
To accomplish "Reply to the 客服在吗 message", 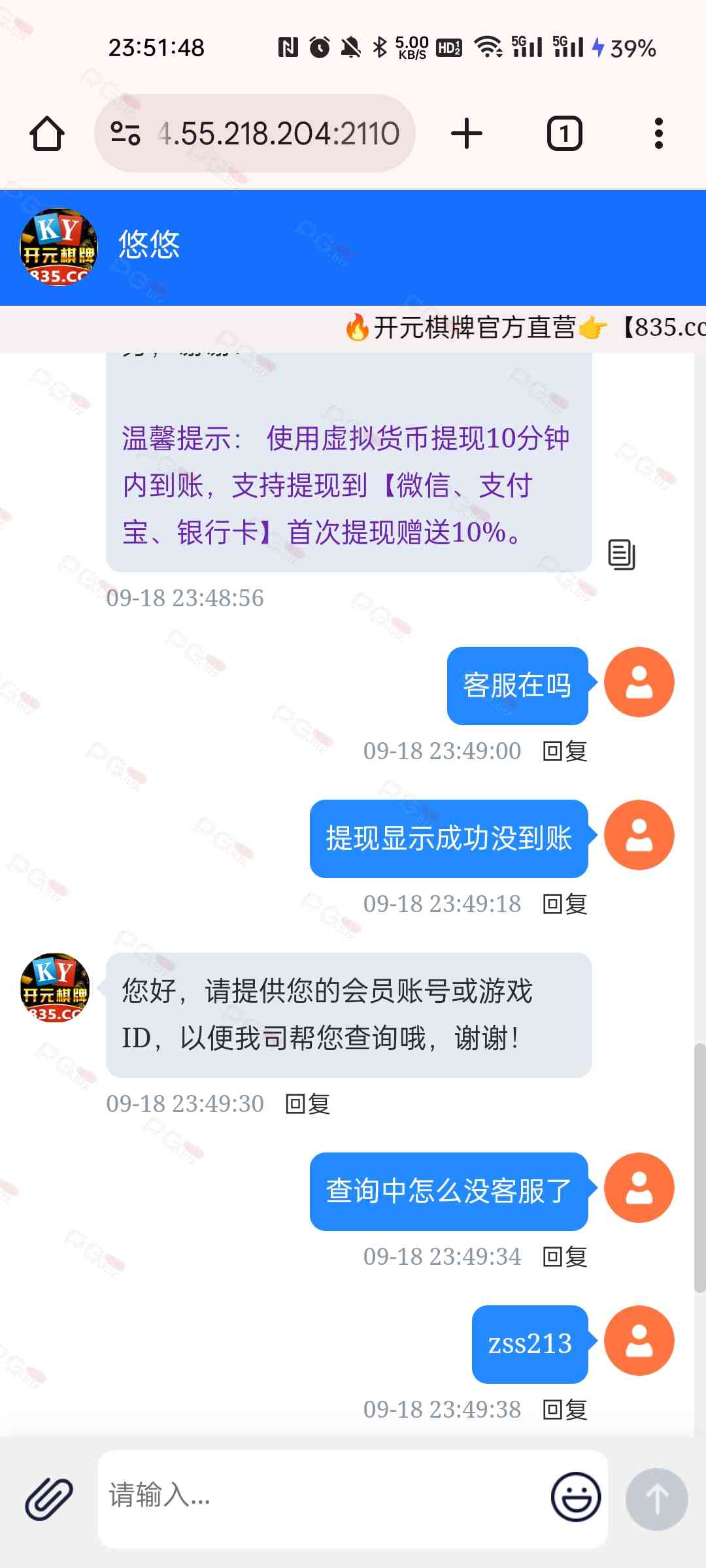I will coord(565,751).
